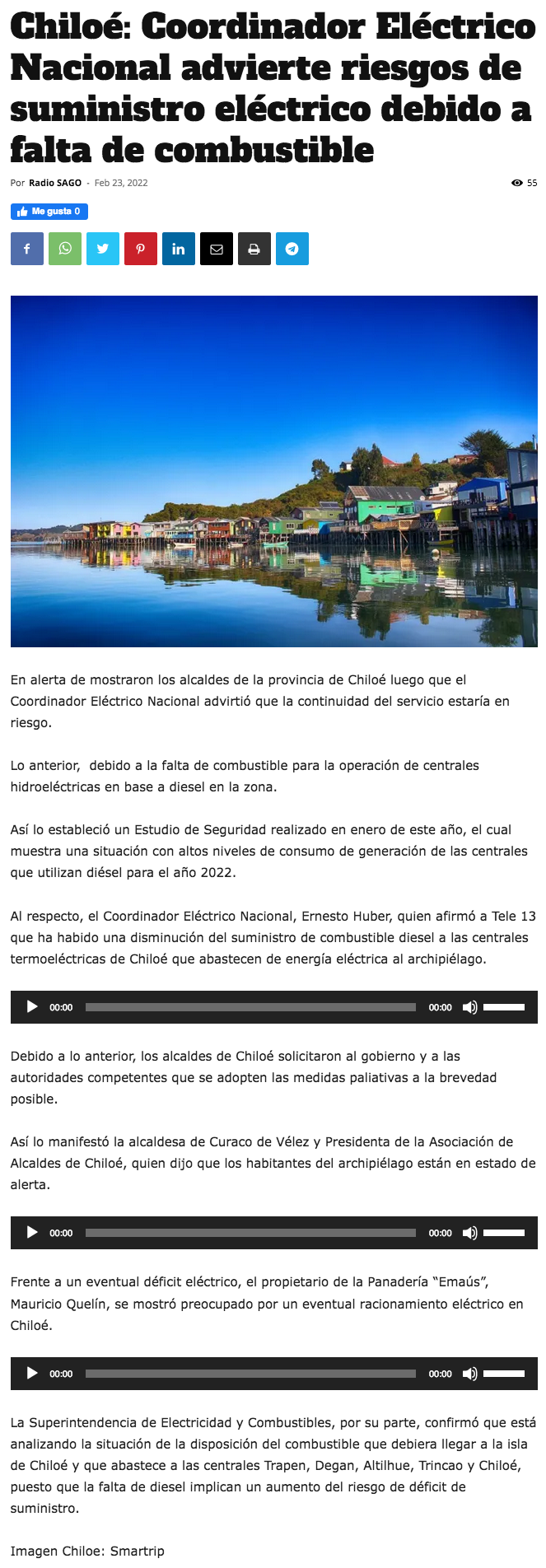Mute the first audio player
Image resolution: width=546 pixels, height=1568 pixels.
pyautogui.click(x=469, y=1007)
